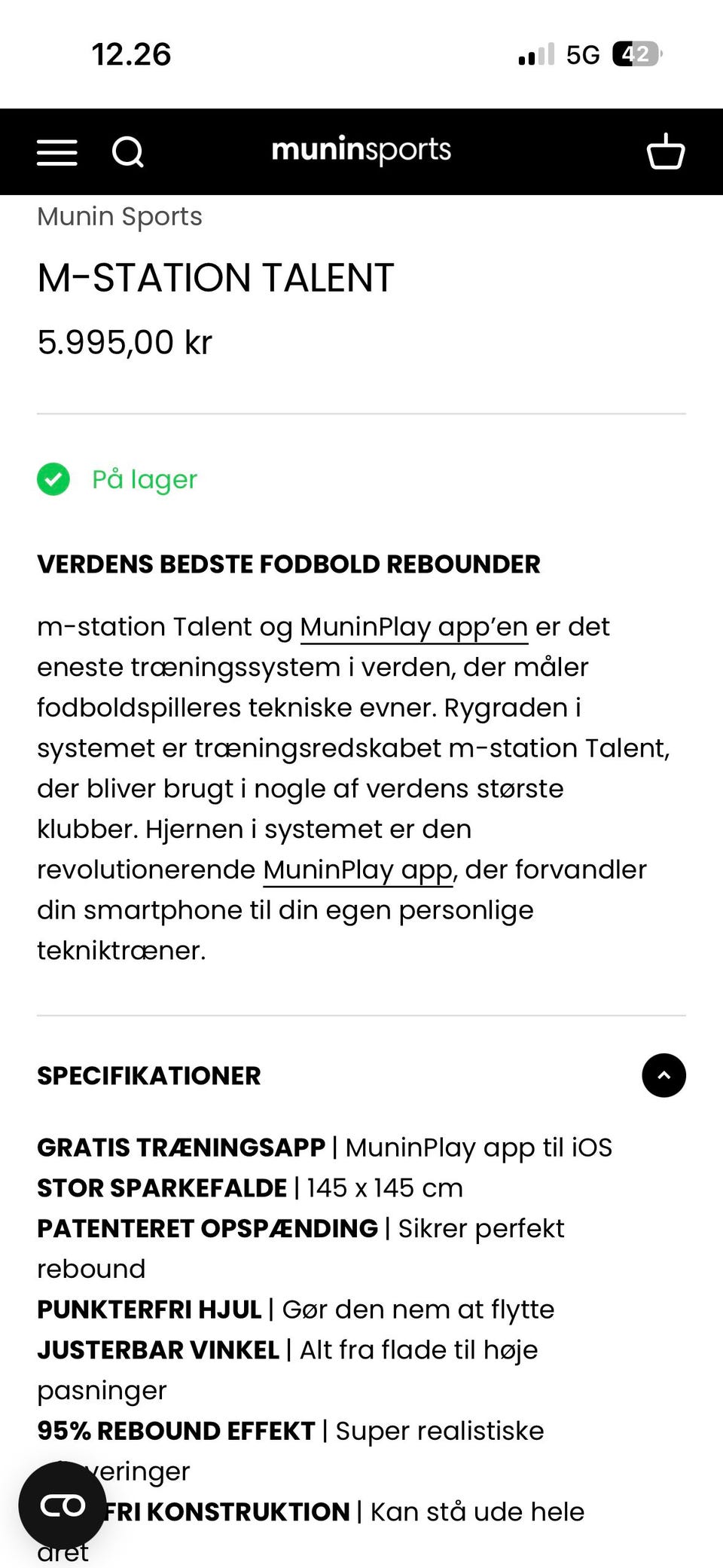This screenshot has width=723, height=1568.
Task: Click the search magnifier icon
Action: (129, 152)
